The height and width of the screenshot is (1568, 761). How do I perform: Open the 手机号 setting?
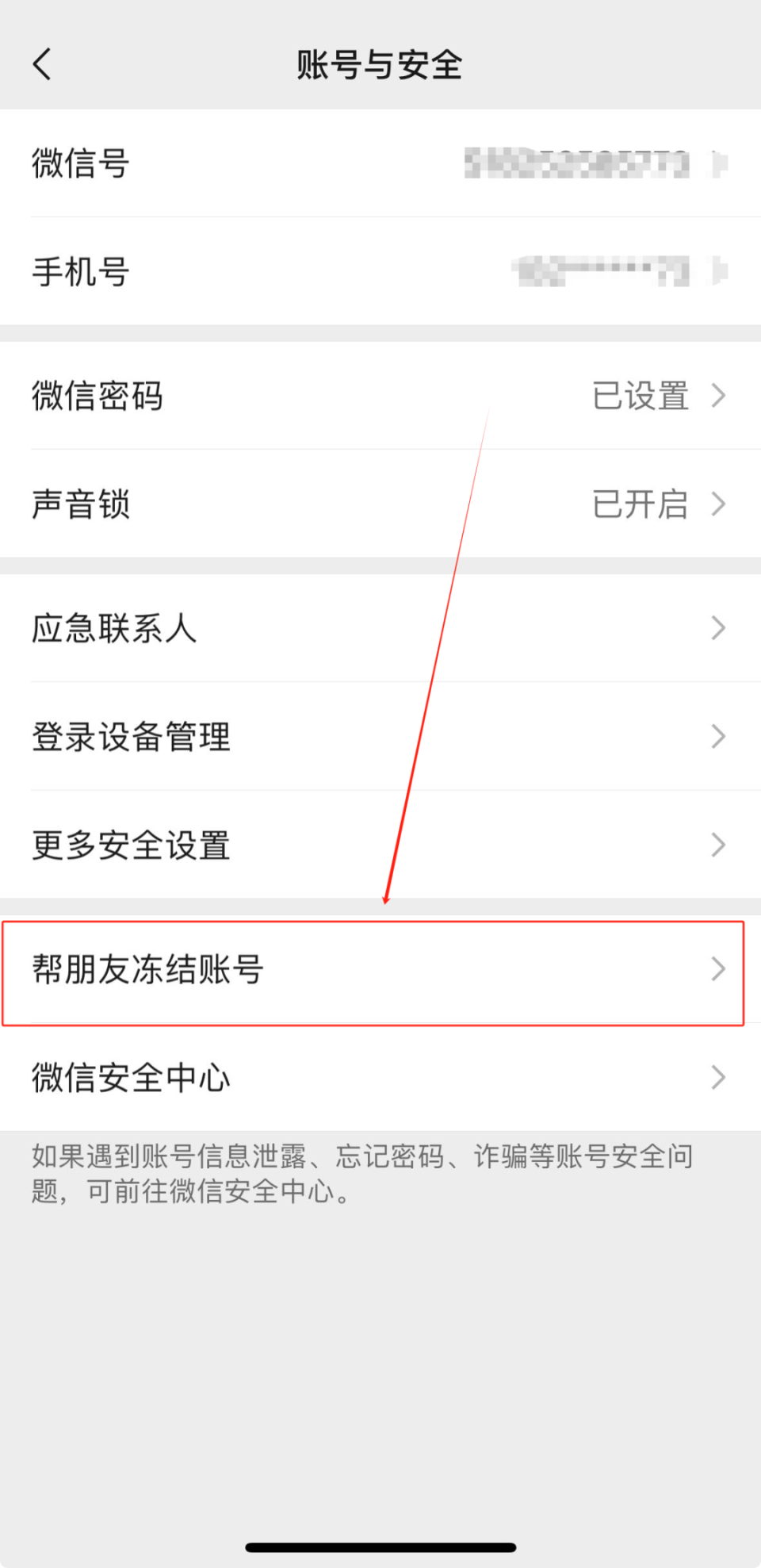tap(380, 270)
